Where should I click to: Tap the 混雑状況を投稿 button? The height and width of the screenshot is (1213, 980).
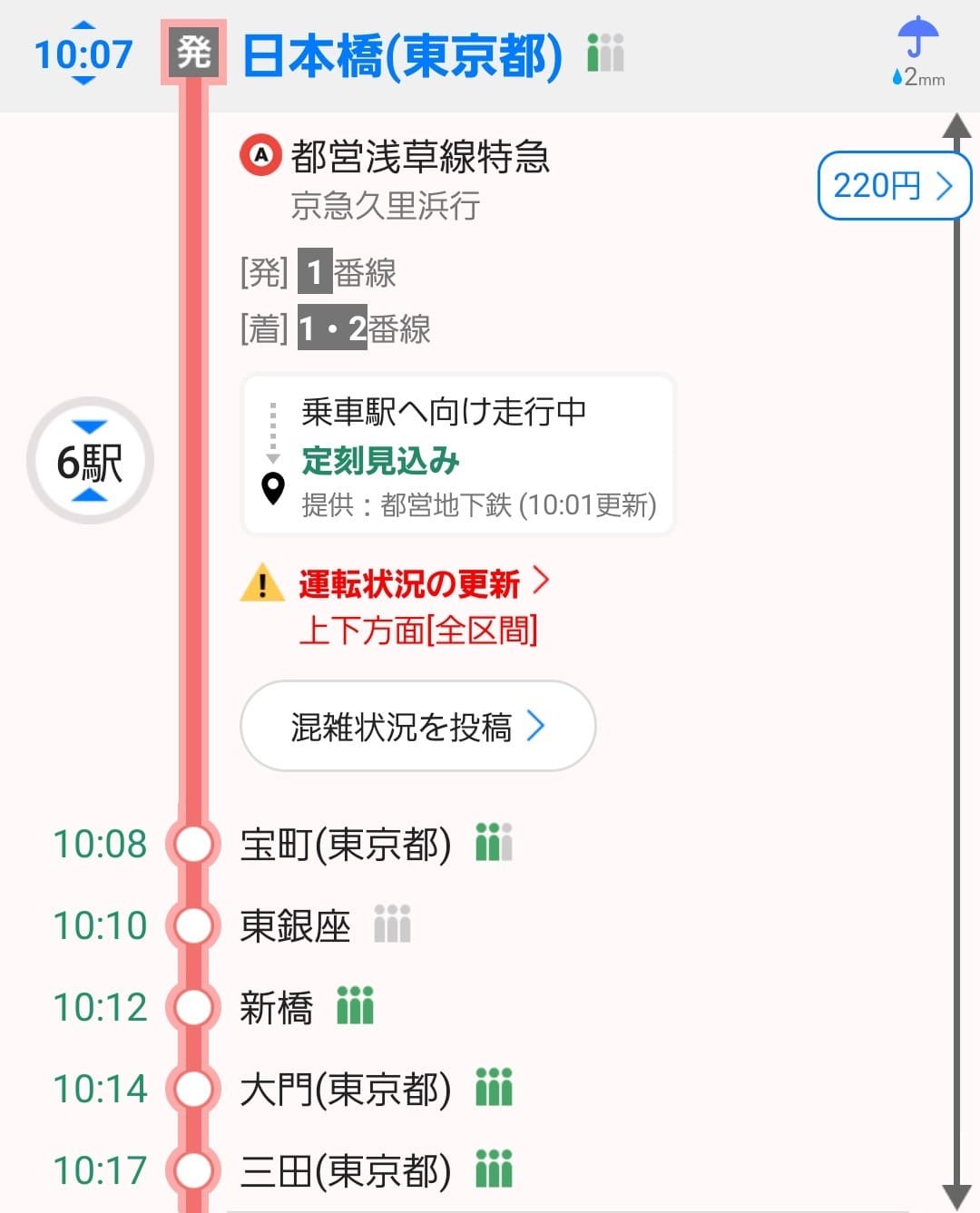tap(417, 727)
